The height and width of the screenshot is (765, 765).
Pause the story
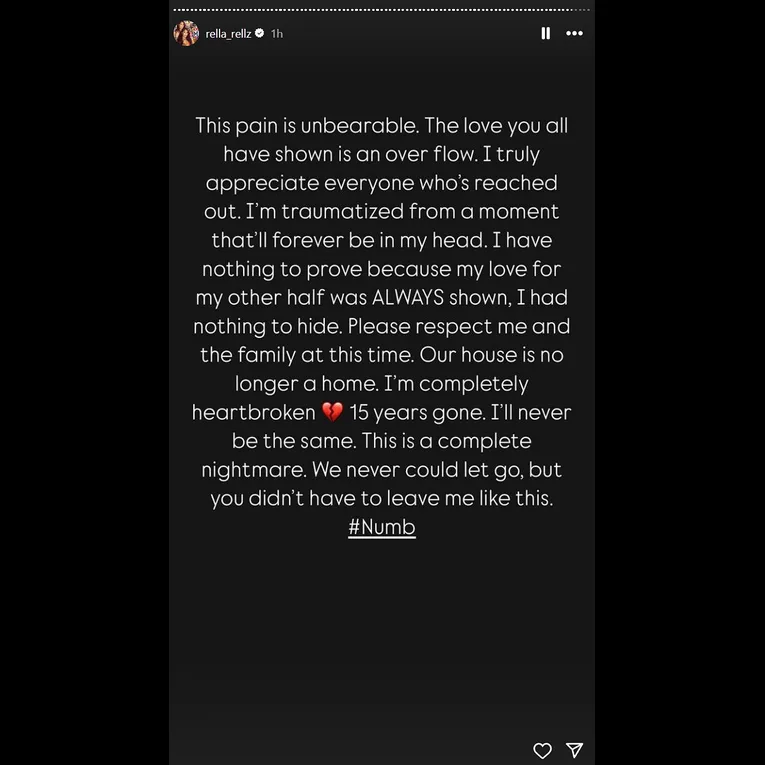[x=545, y=33]
